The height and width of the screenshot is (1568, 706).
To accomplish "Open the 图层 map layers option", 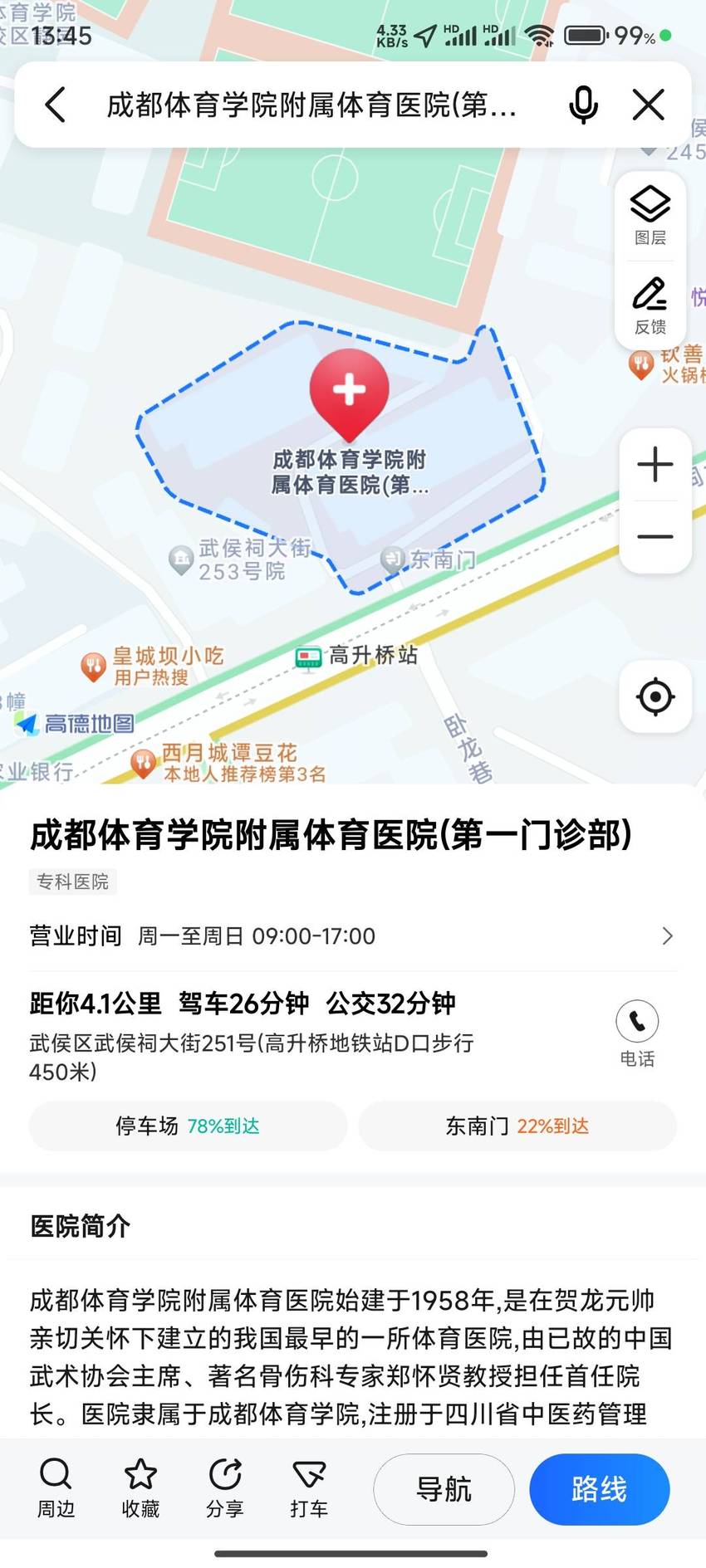I will pos(650,216).
